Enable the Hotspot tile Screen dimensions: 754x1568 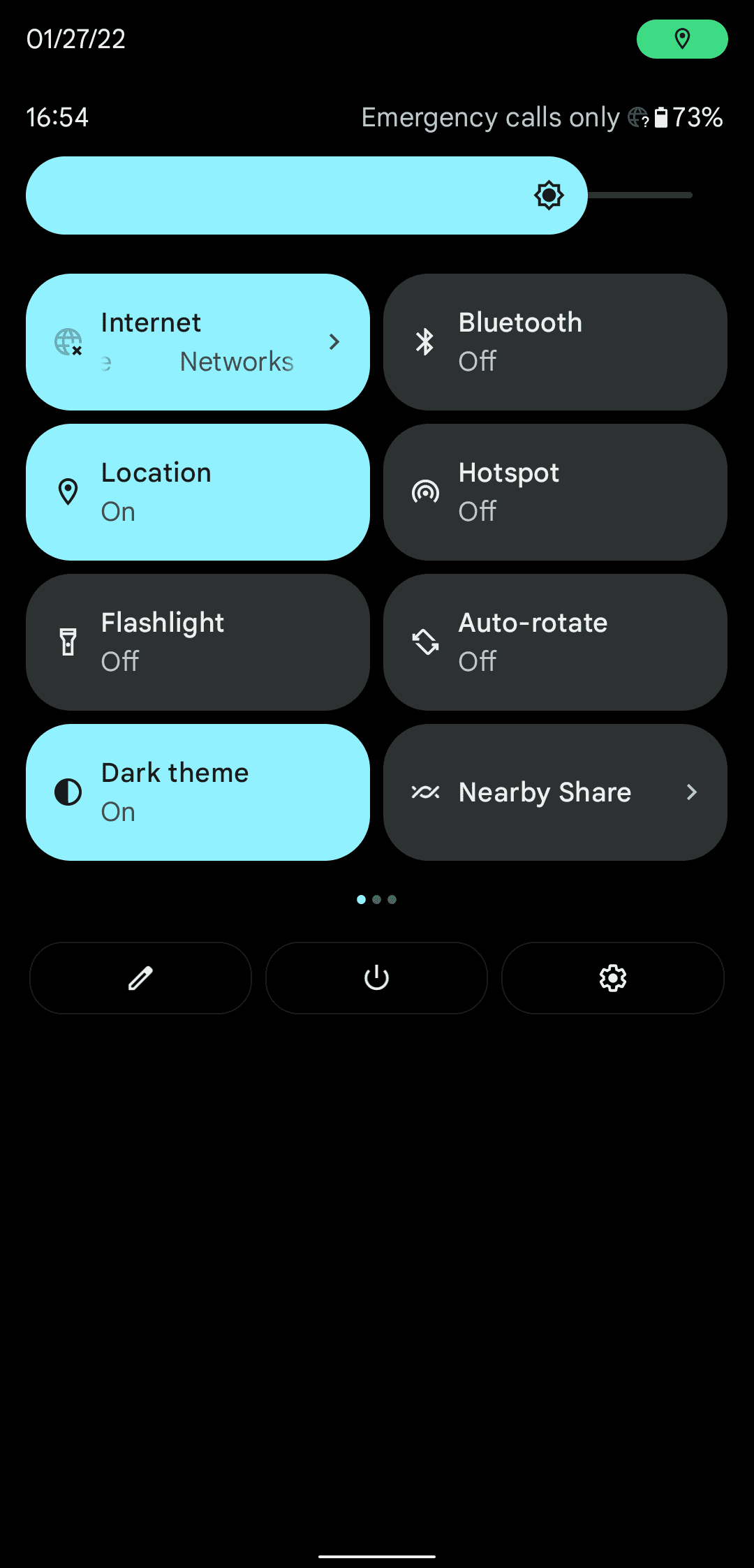(x=555, y=492)
